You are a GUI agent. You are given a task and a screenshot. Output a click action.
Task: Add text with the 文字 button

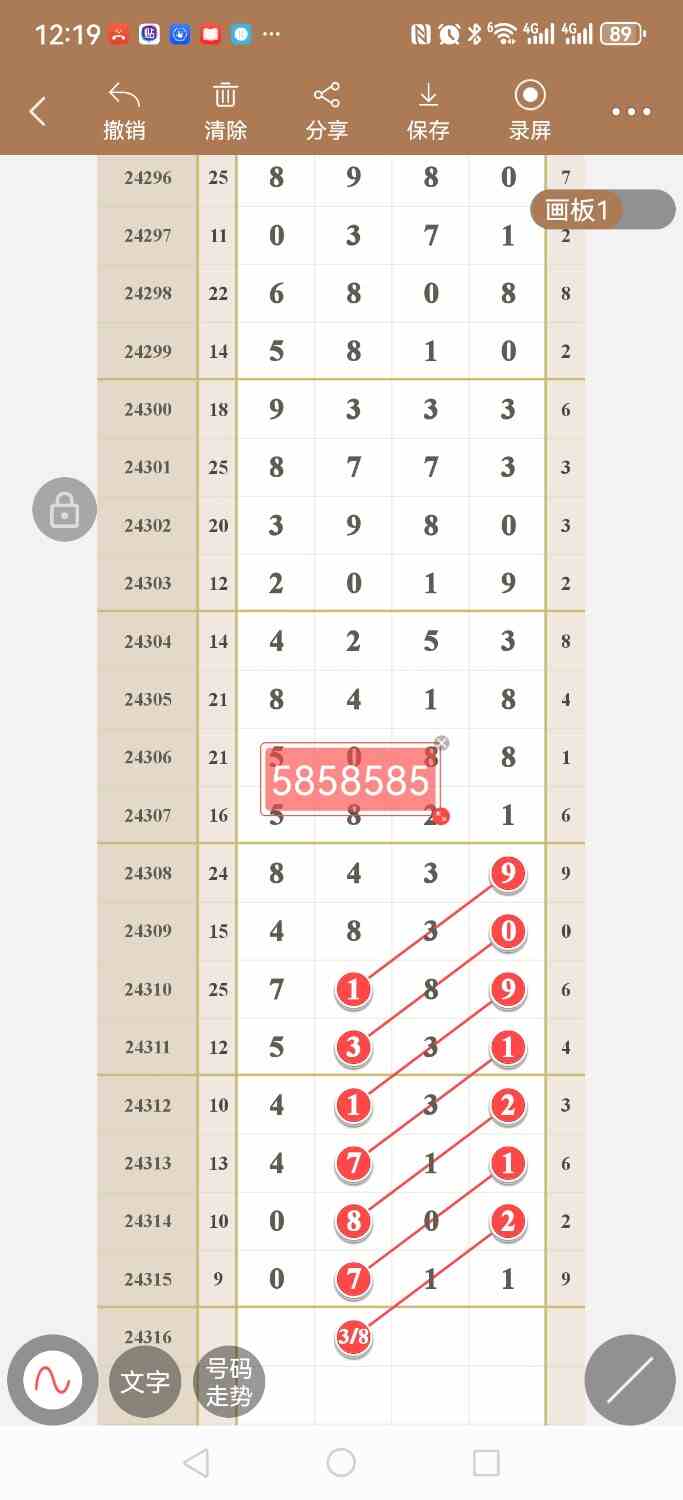(x=145, y=1382)
